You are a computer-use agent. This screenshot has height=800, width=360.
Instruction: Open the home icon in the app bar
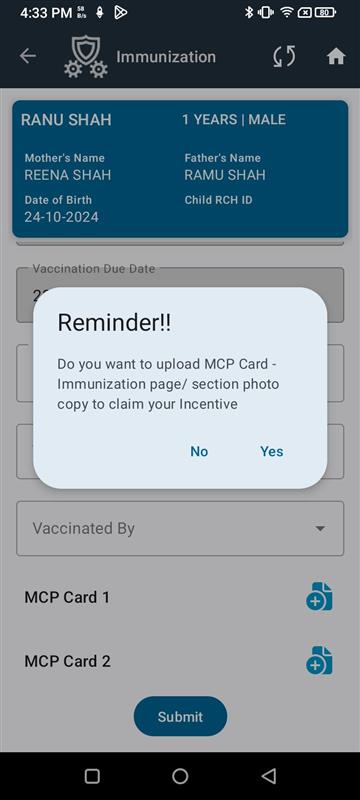pyautogui.click(x=336, y=56)
